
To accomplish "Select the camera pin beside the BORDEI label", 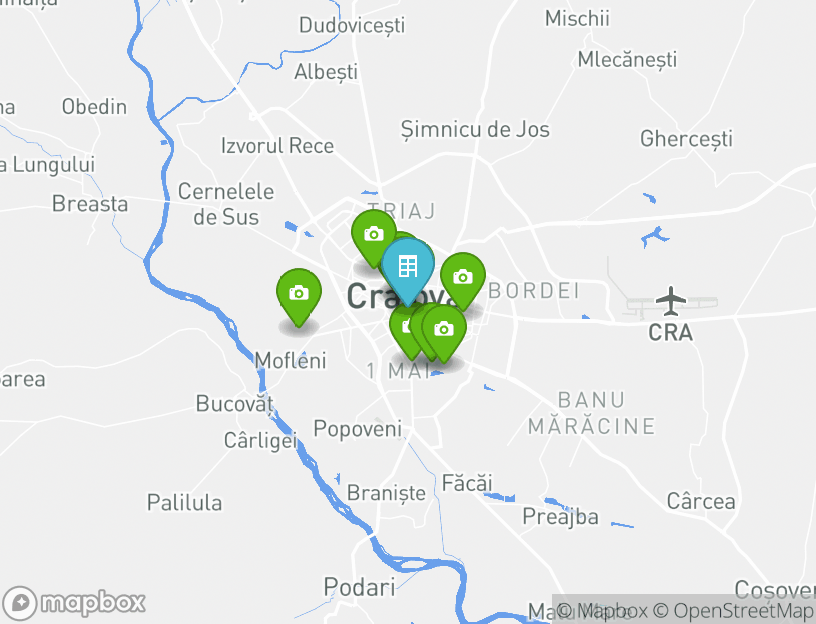I will 462,278.
